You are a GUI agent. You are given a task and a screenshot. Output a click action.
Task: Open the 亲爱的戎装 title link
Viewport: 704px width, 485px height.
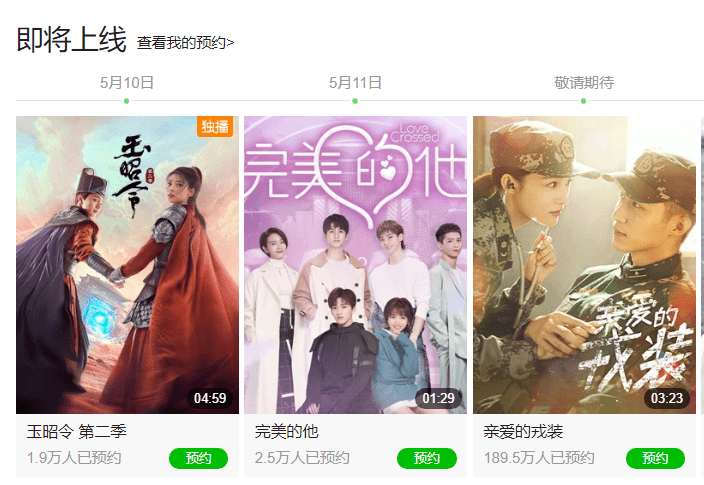(523, 432)
